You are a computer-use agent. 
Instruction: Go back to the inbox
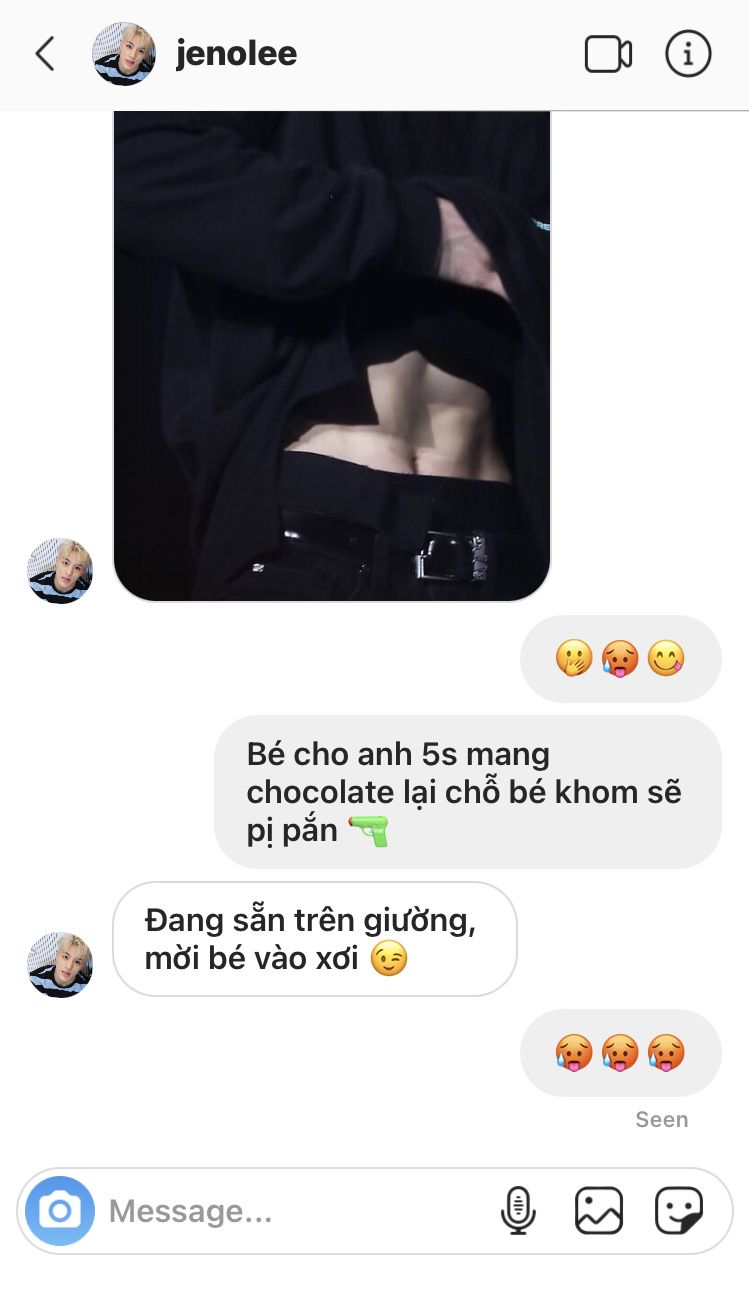[45, 54]
